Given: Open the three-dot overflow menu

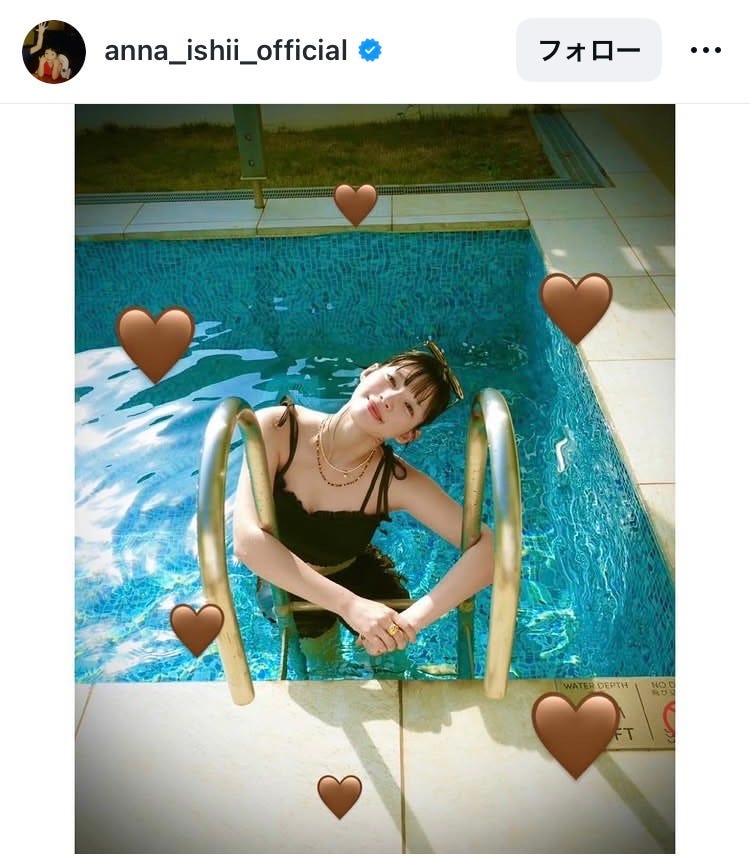Looking at the screenshot, I should (706, 50).
